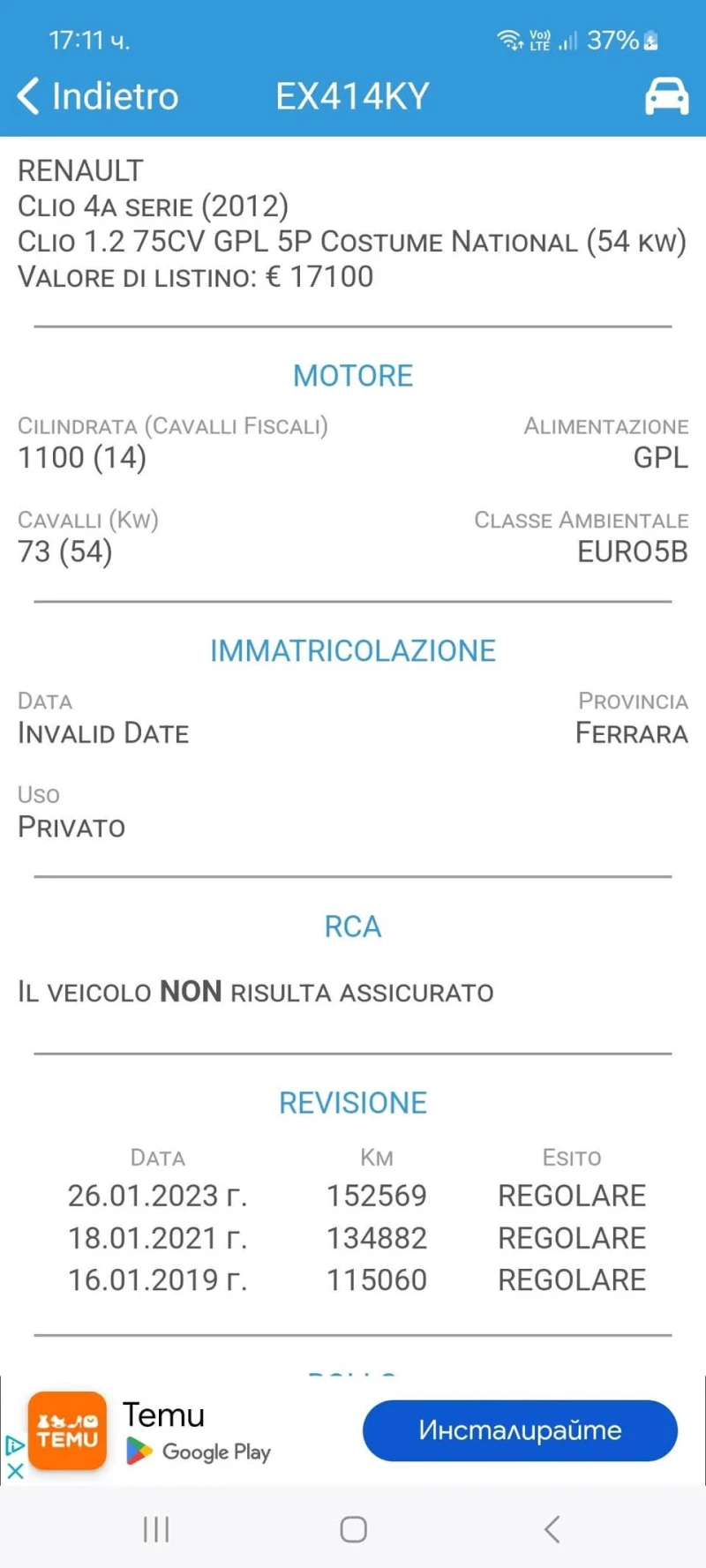Open the car icon at the top right
This screenshot has width=706, height=1568.
pos(666,96)
